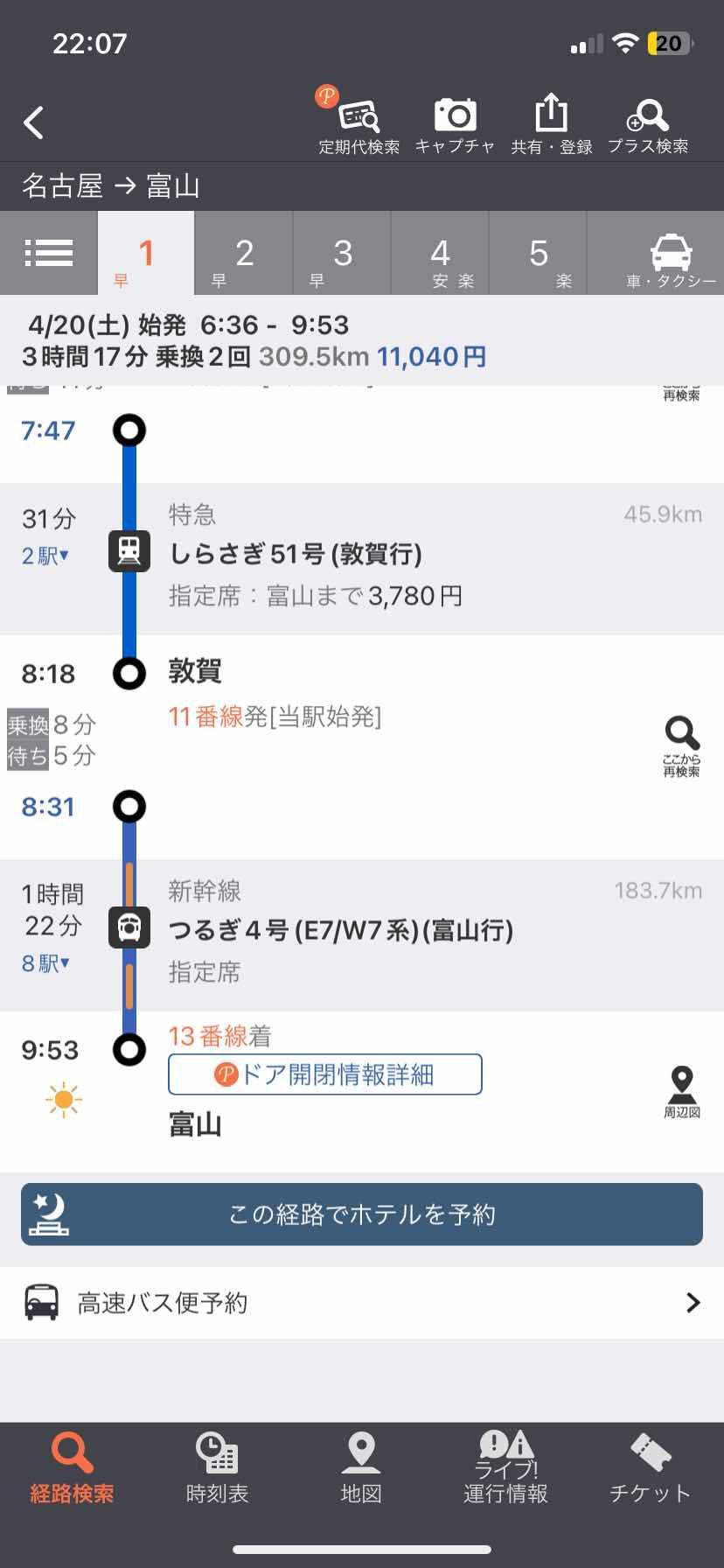
Task: Open the 周辺図 area map for 富山
Action: 681,1092
